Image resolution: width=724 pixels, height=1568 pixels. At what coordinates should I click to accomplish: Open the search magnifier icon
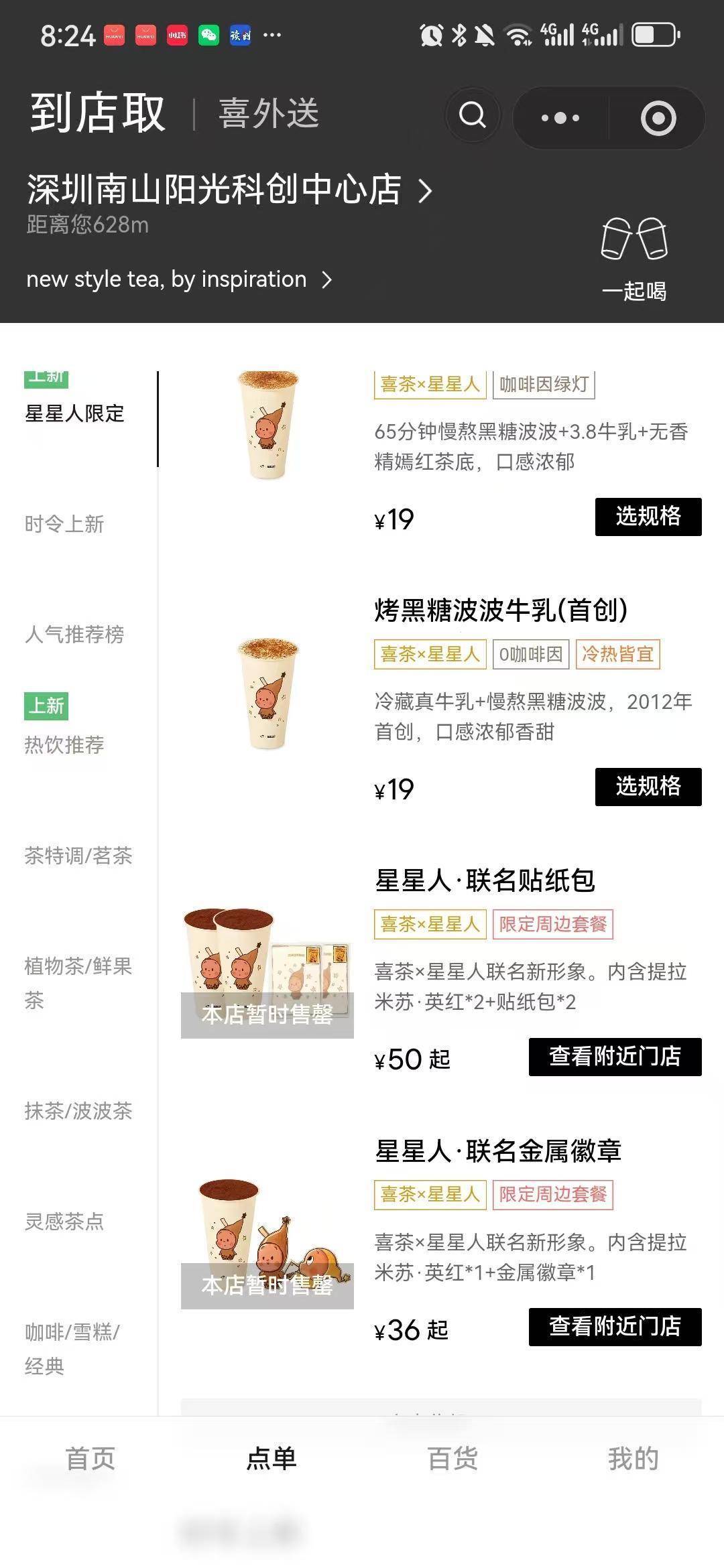473,115
